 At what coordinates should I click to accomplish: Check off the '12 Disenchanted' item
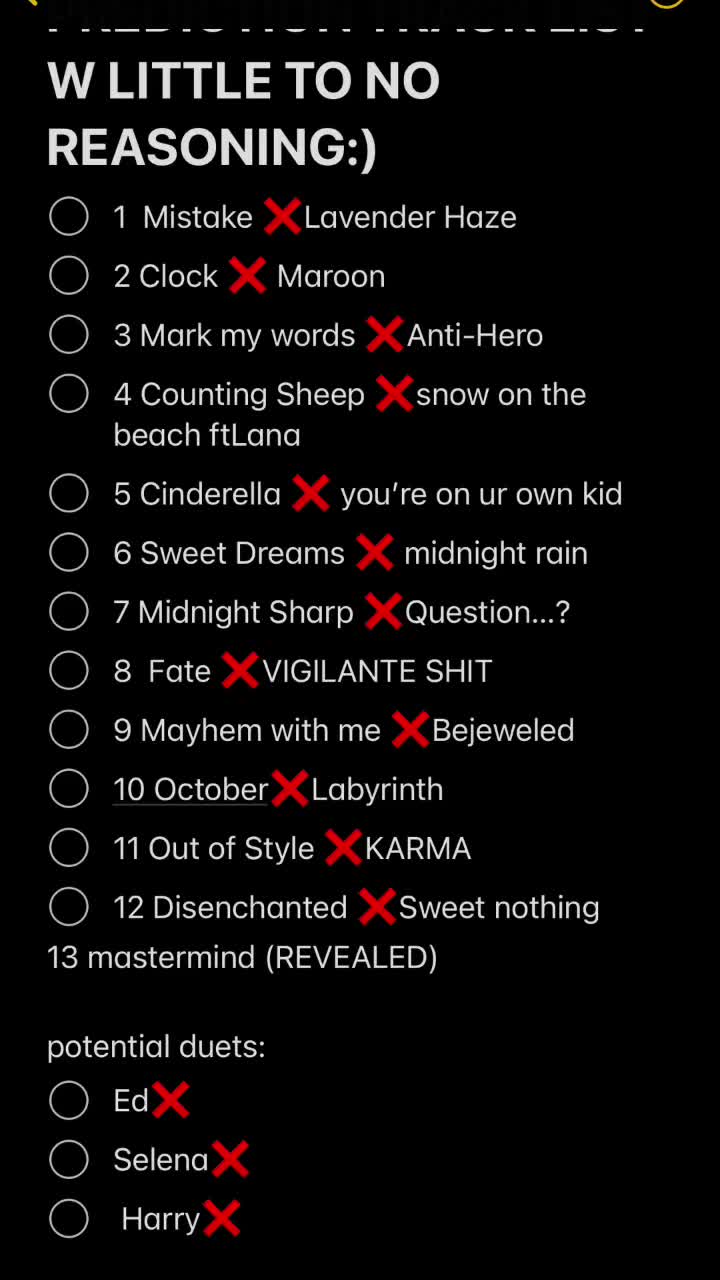(x=69, y=906)
